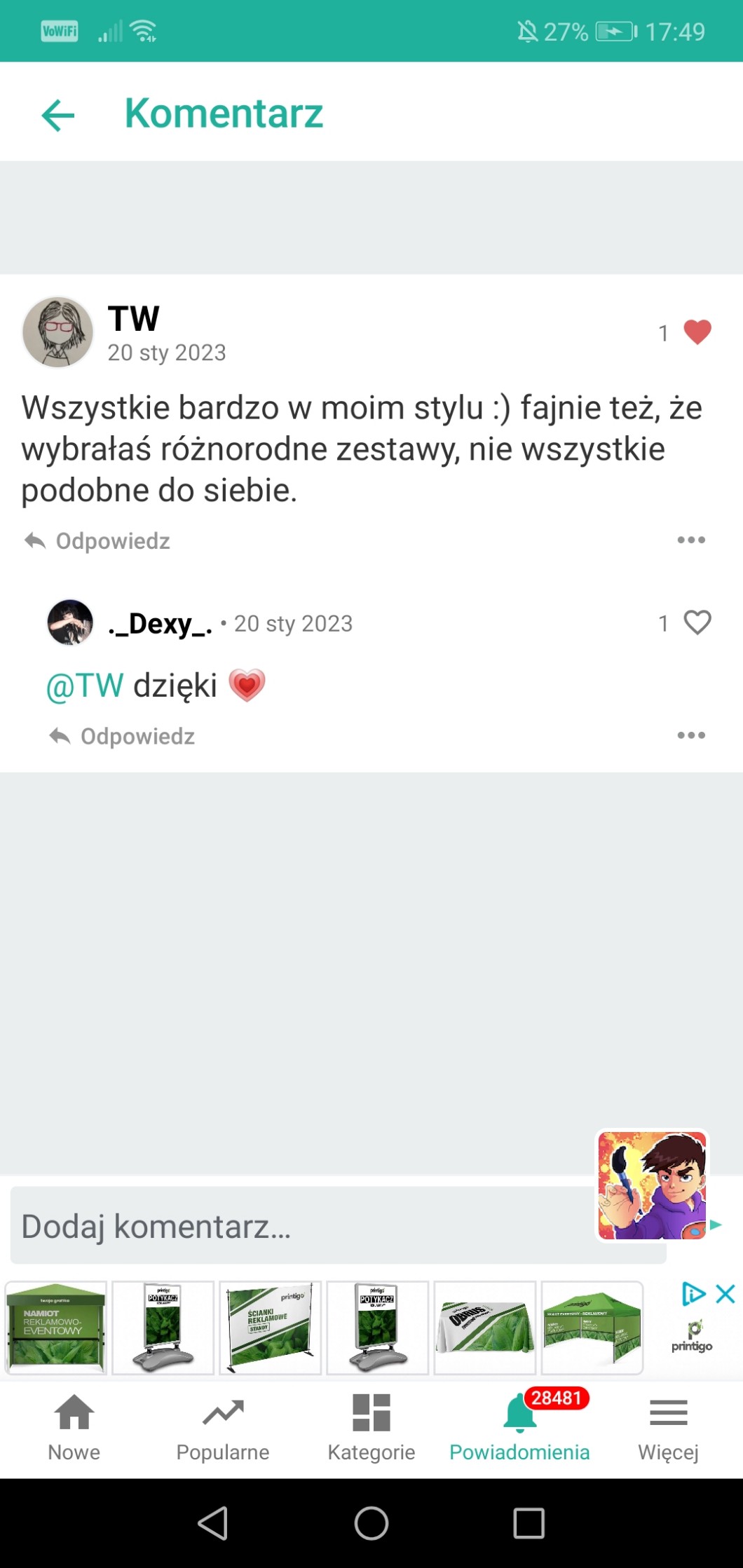Open the Namiot reklamowo-eventowy ad tile
743x1568 pixels.
coord(56,1328)
